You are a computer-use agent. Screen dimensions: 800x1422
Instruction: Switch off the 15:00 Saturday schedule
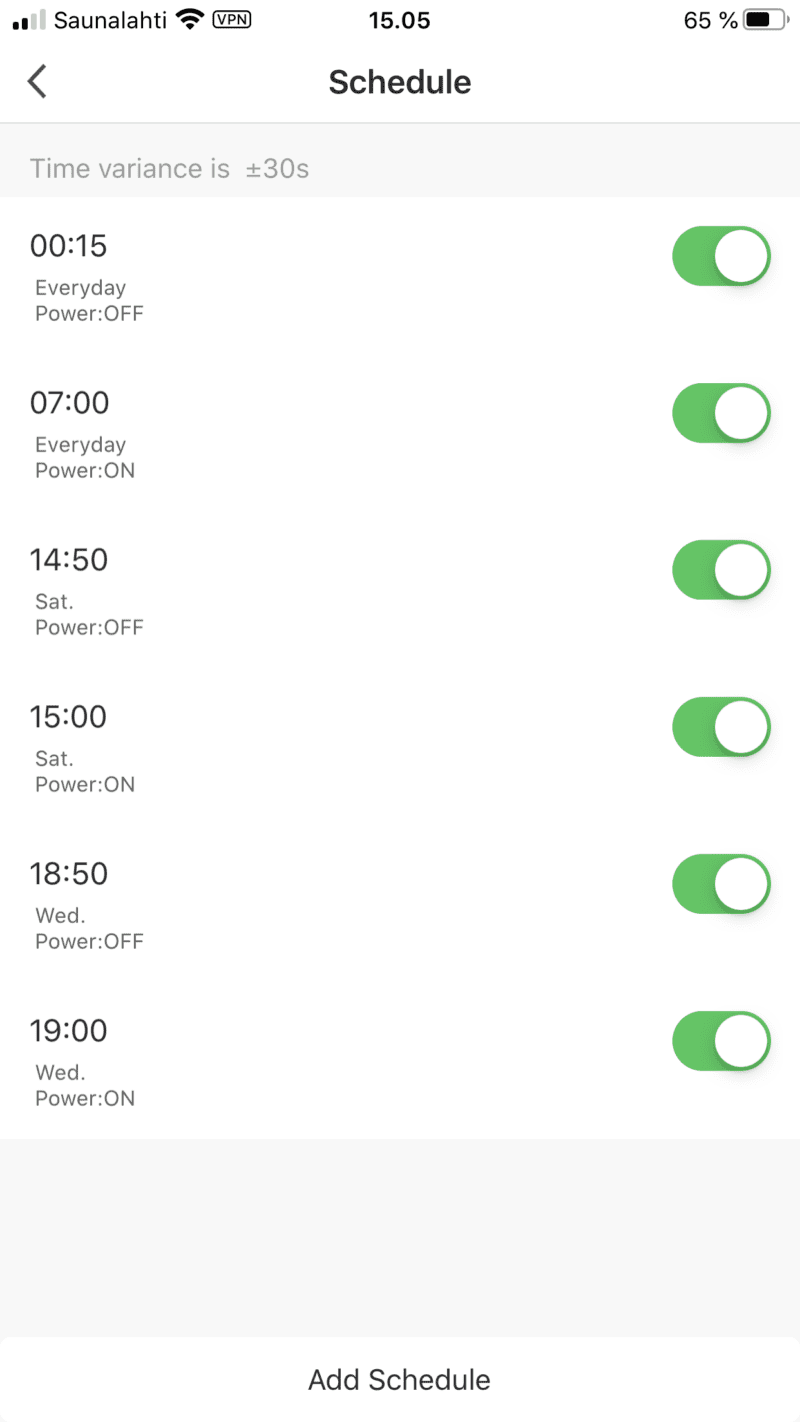[721, 727]
